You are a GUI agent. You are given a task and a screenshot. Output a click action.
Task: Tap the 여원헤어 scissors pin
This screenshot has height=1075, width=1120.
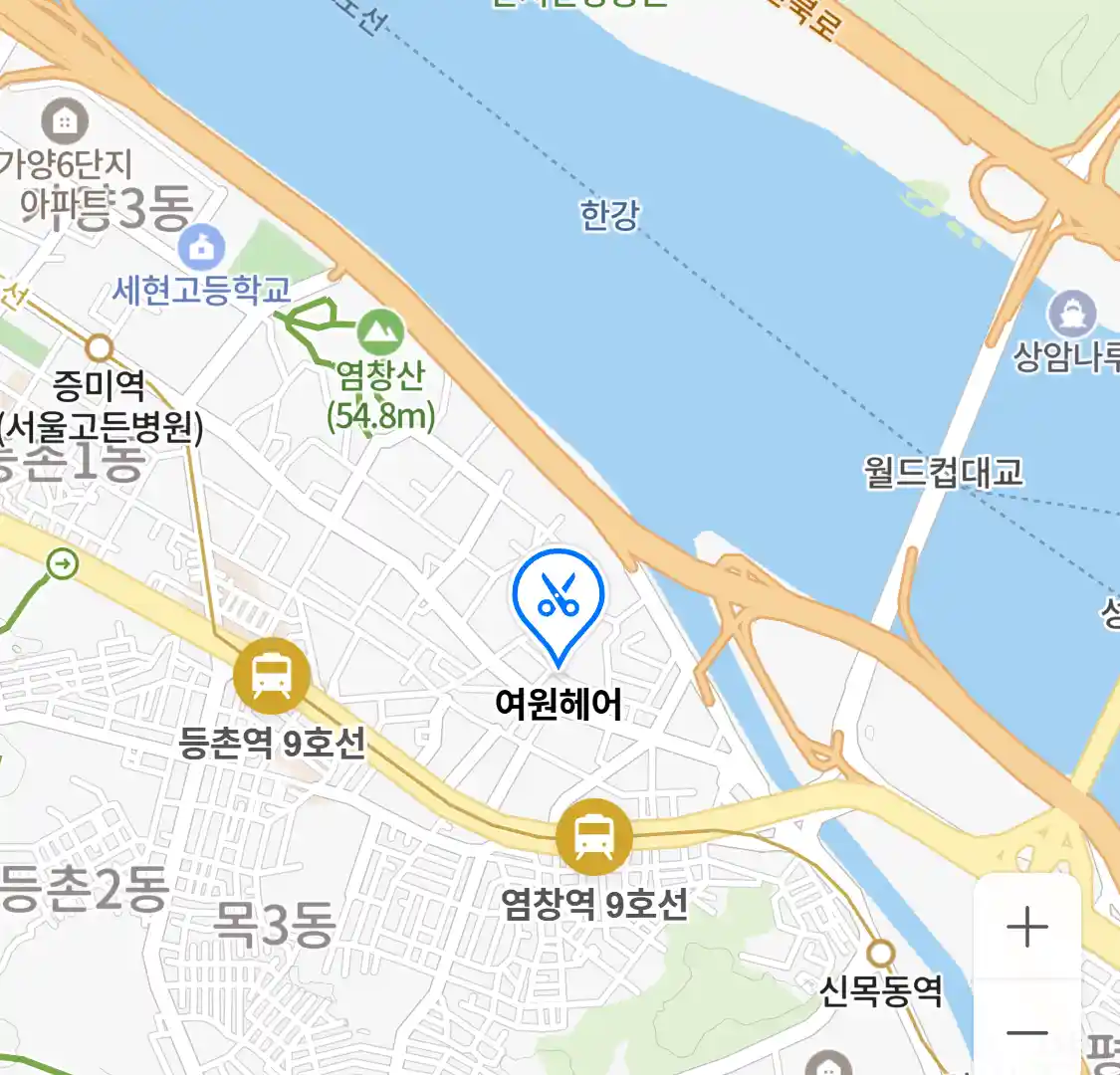point(559,597)
